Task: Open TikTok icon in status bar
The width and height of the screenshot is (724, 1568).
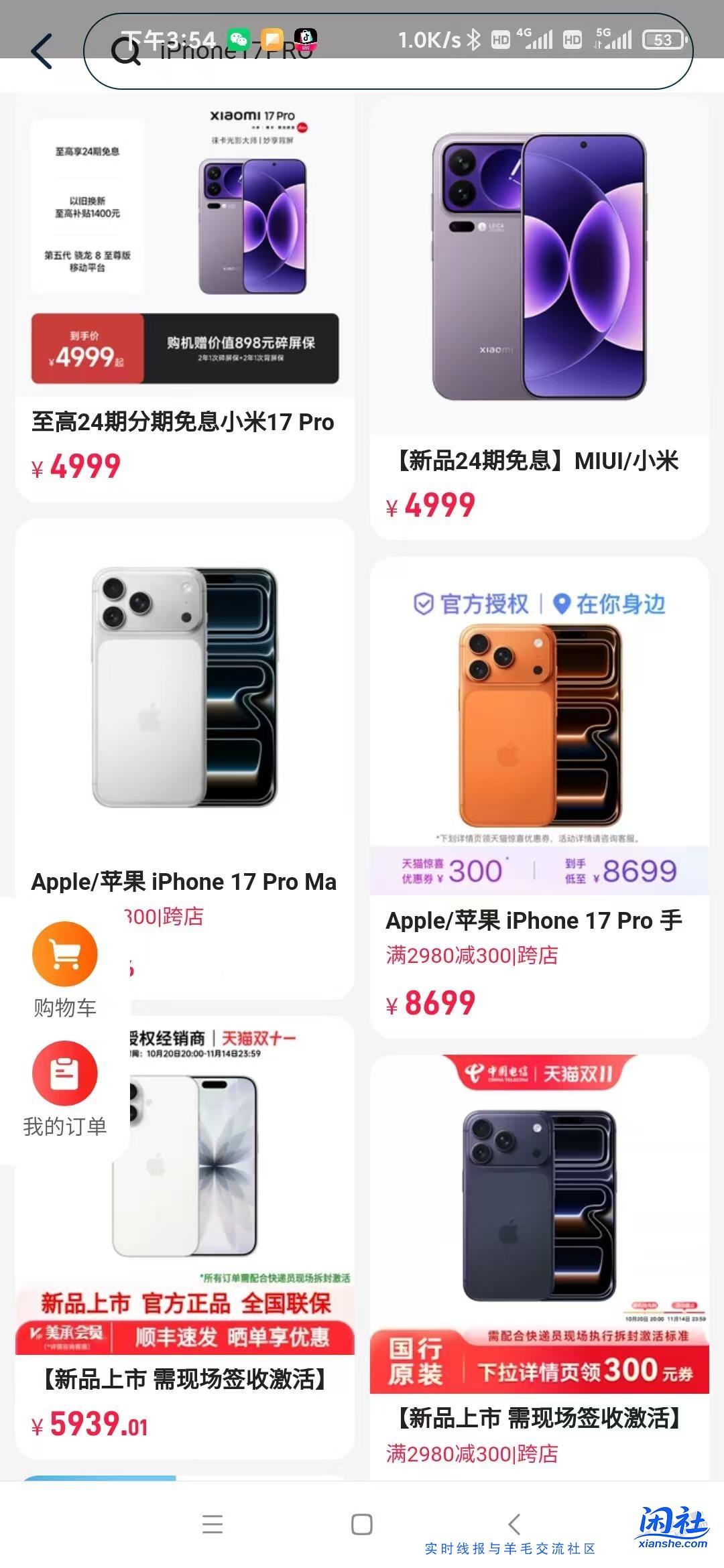Action: point(306,38)
